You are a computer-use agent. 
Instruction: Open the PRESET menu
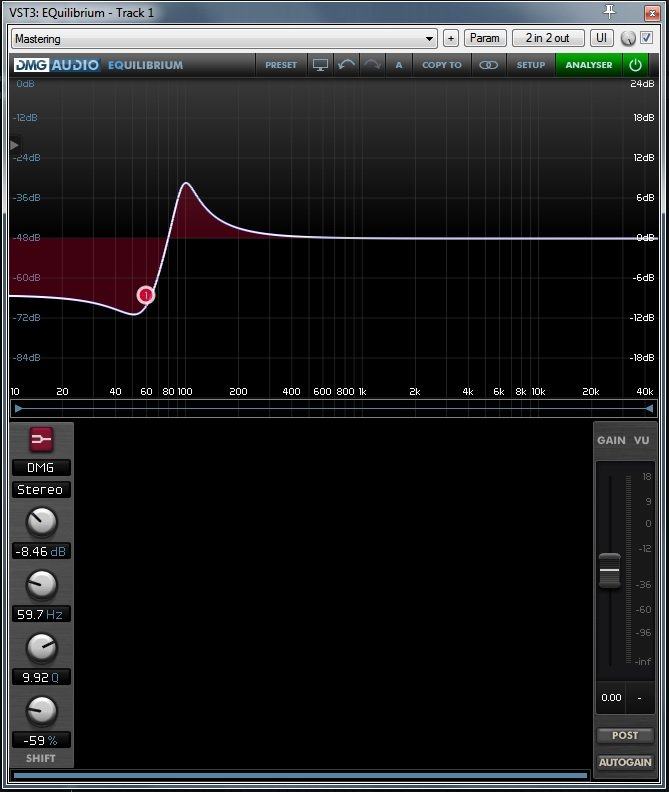281,65
